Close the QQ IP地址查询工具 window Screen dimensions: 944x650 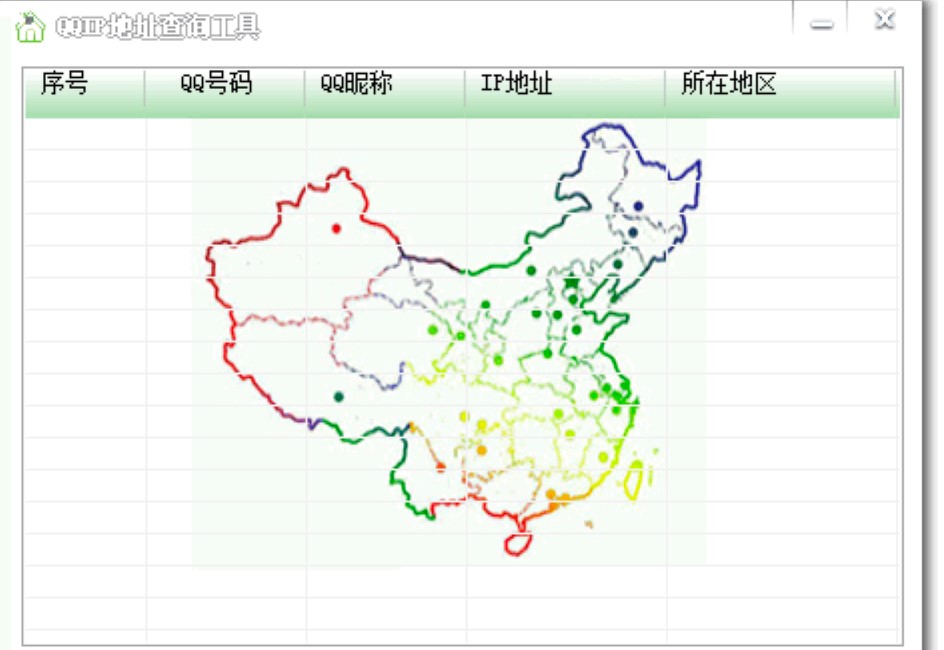(884, 21)
